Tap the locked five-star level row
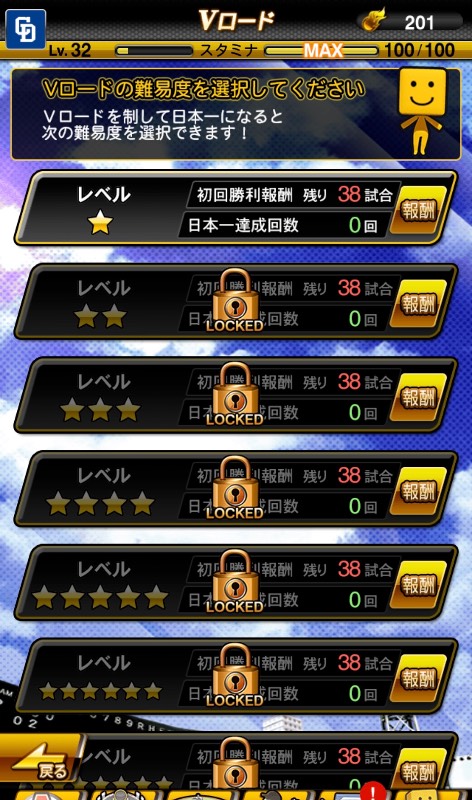 pyautogui.click(x=236, y=584)
